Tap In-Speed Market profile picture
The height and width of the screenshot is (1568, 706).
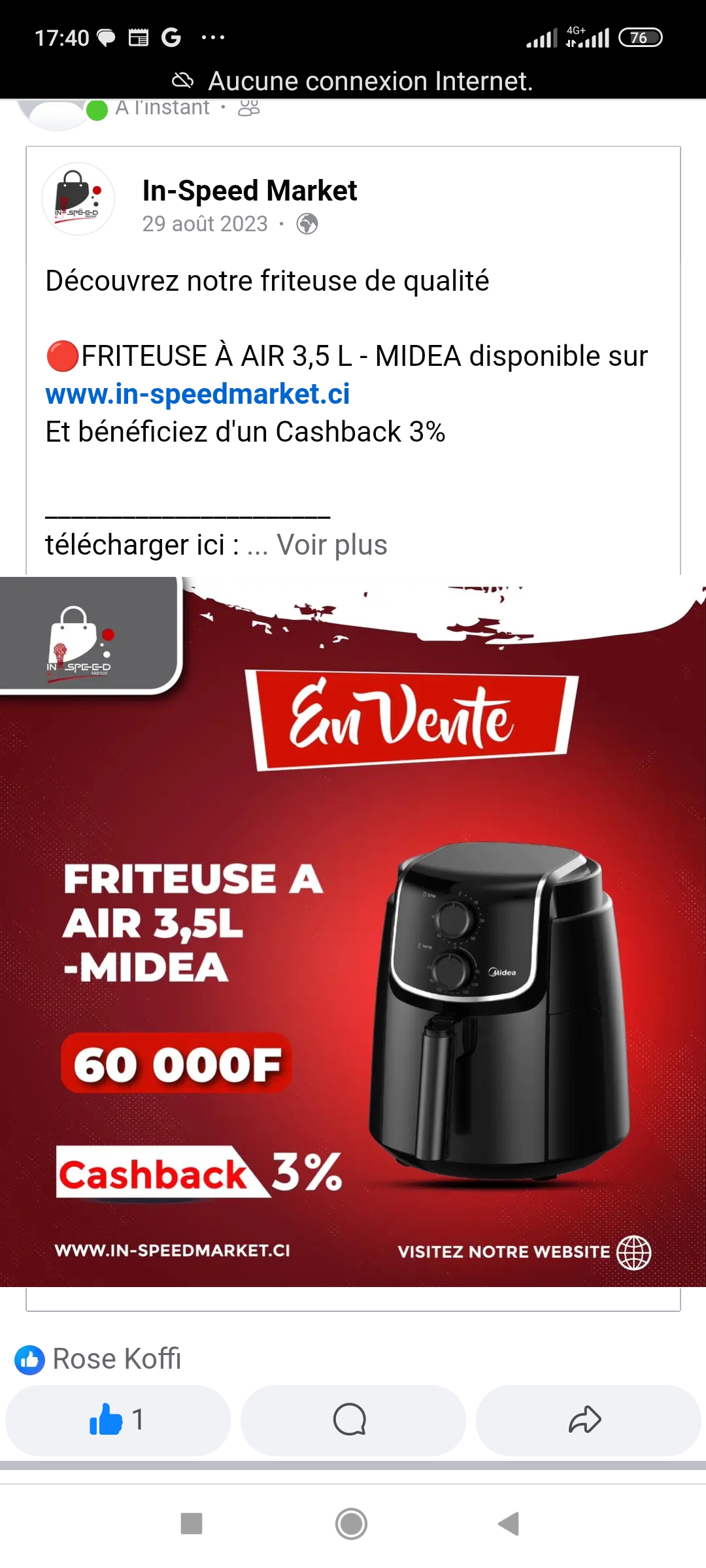[x=78, y=199]
